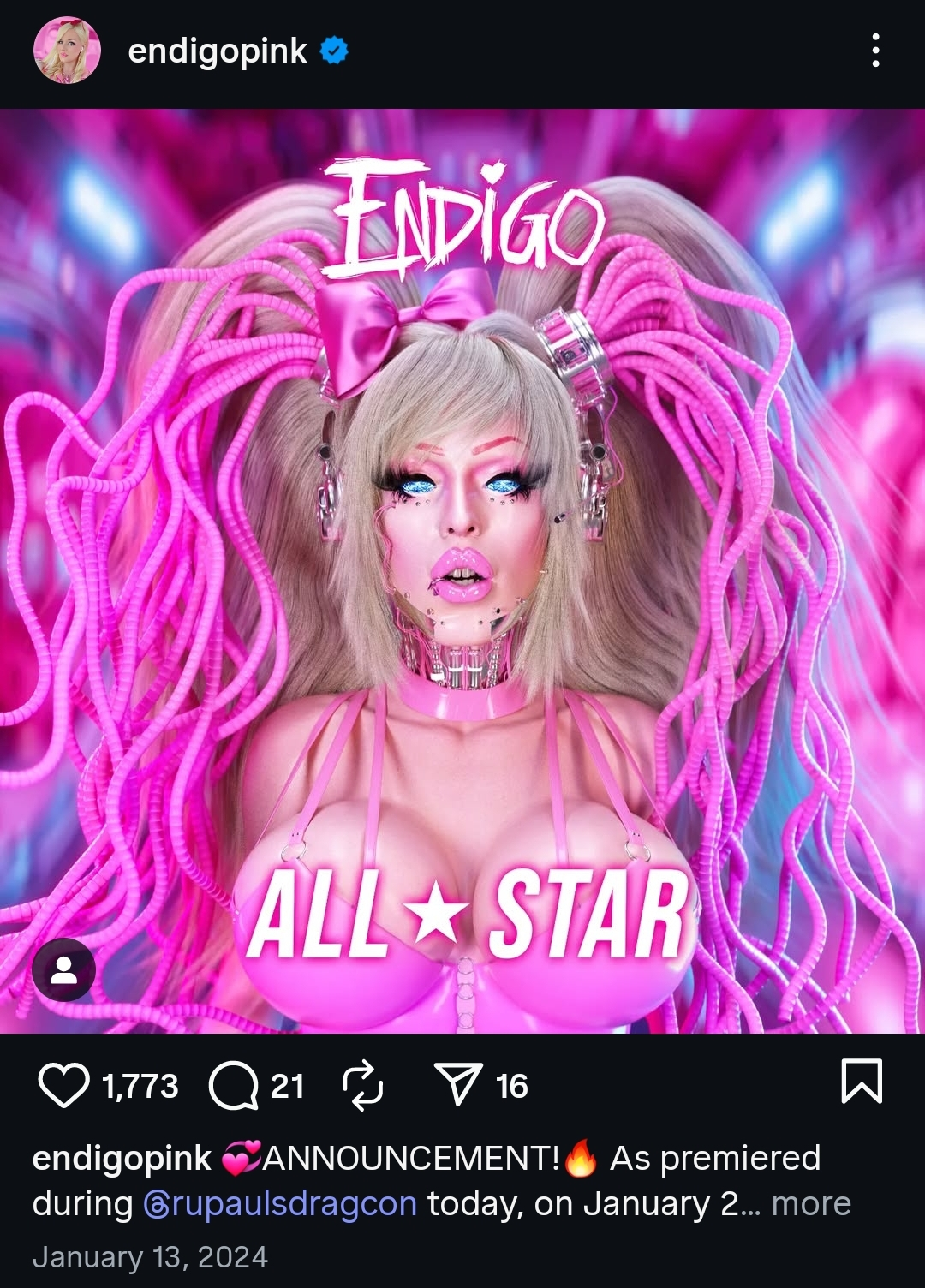Viewport: 925px width, 1288px height.
Task: Share the post via paper plane icon
Action: 457,1085
